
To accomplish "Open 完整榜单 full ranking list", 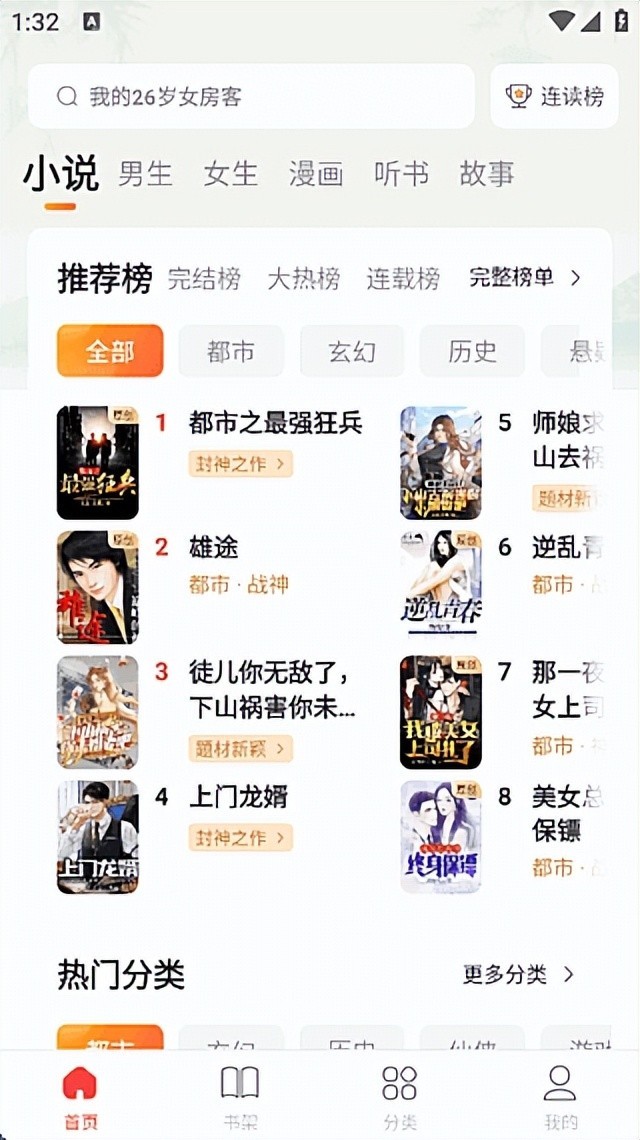I will (524, 278).
